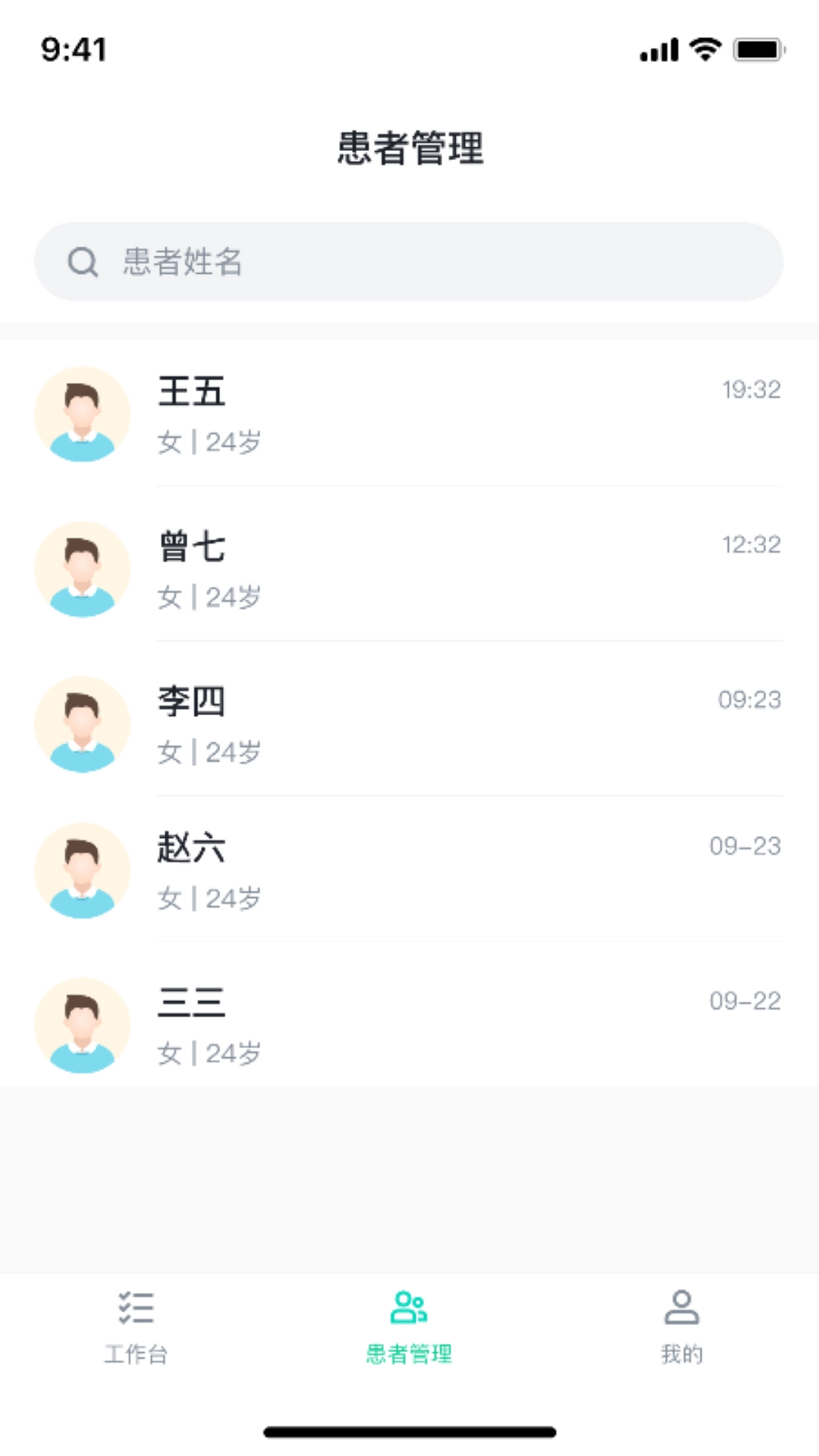Screen dimensions: 819x1456
Task: Click the search magnifier icon
Action: pos(83,261)
